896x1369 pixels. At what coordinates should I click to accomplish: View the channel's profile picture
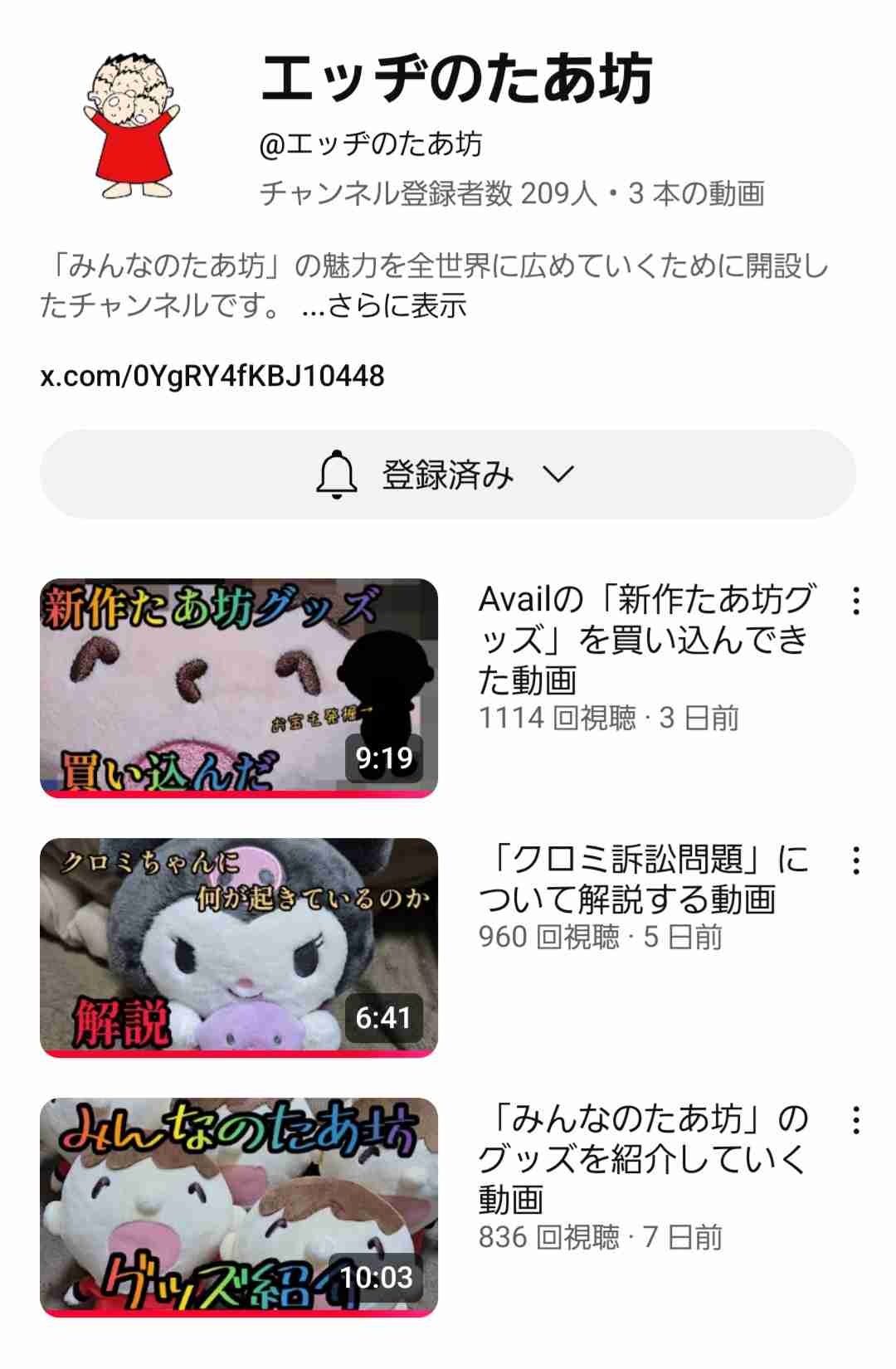(x=132, y=126)
